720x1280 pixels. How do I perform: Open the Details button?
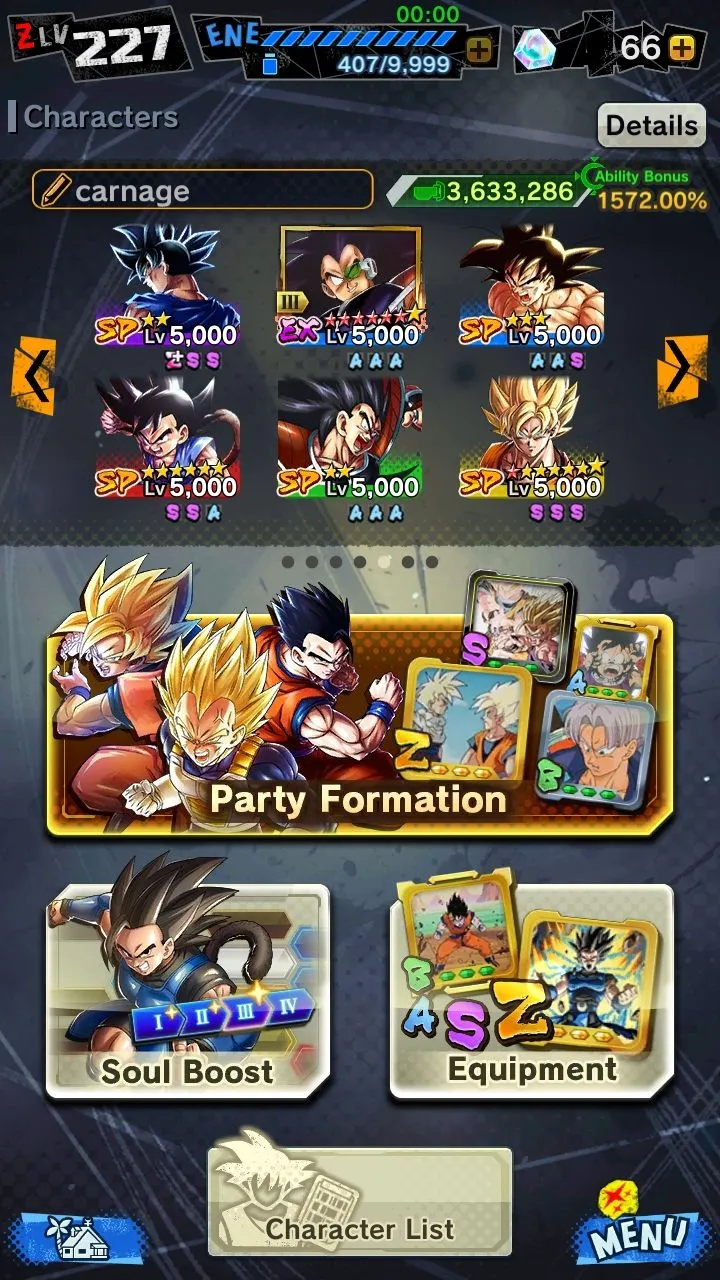[651, 126]
